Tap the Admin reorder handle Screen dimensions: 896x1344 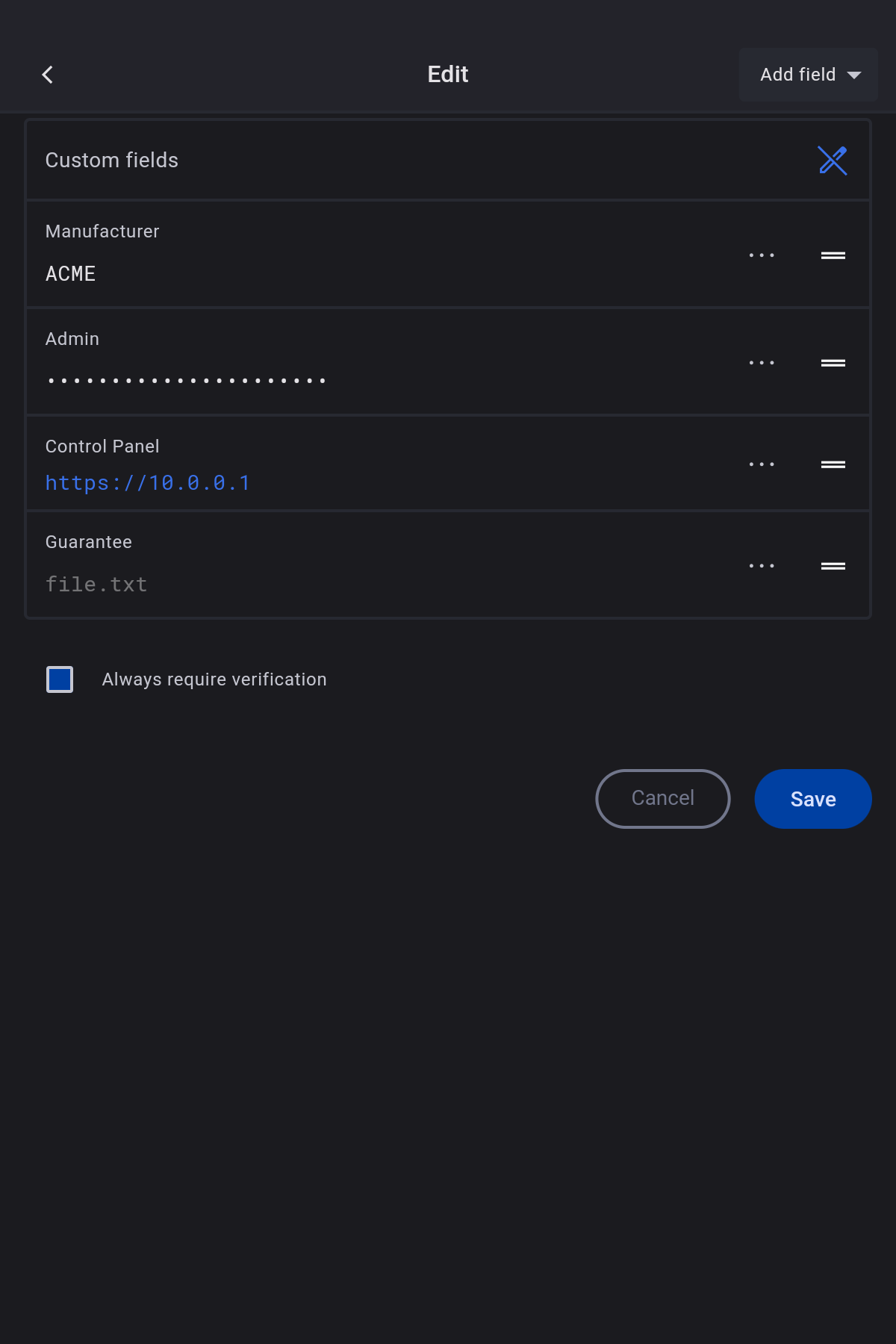(x=833, y=363)
